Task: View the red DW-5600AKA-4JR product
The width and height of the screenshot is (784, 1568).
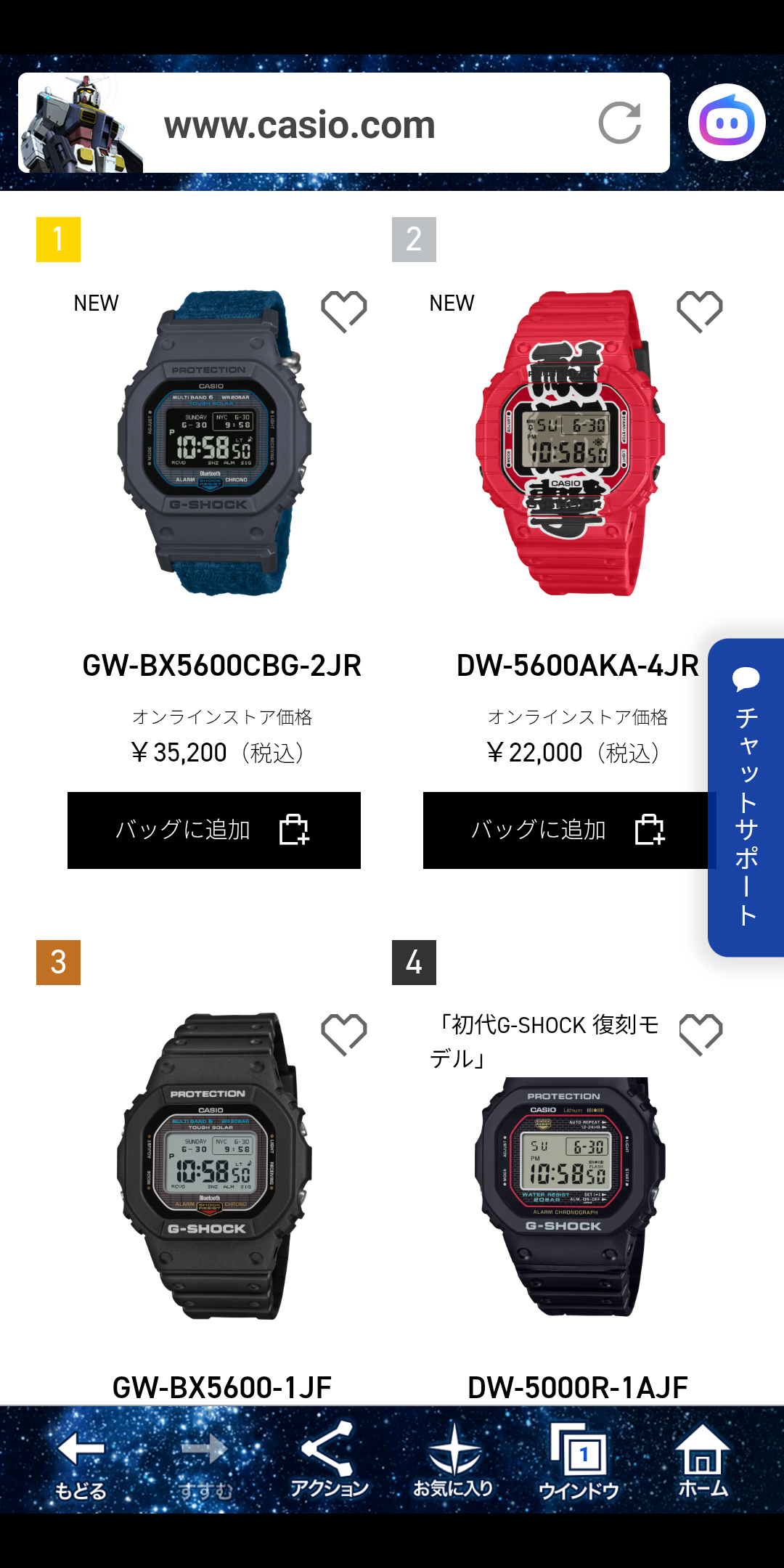Action: coord(571,443)
